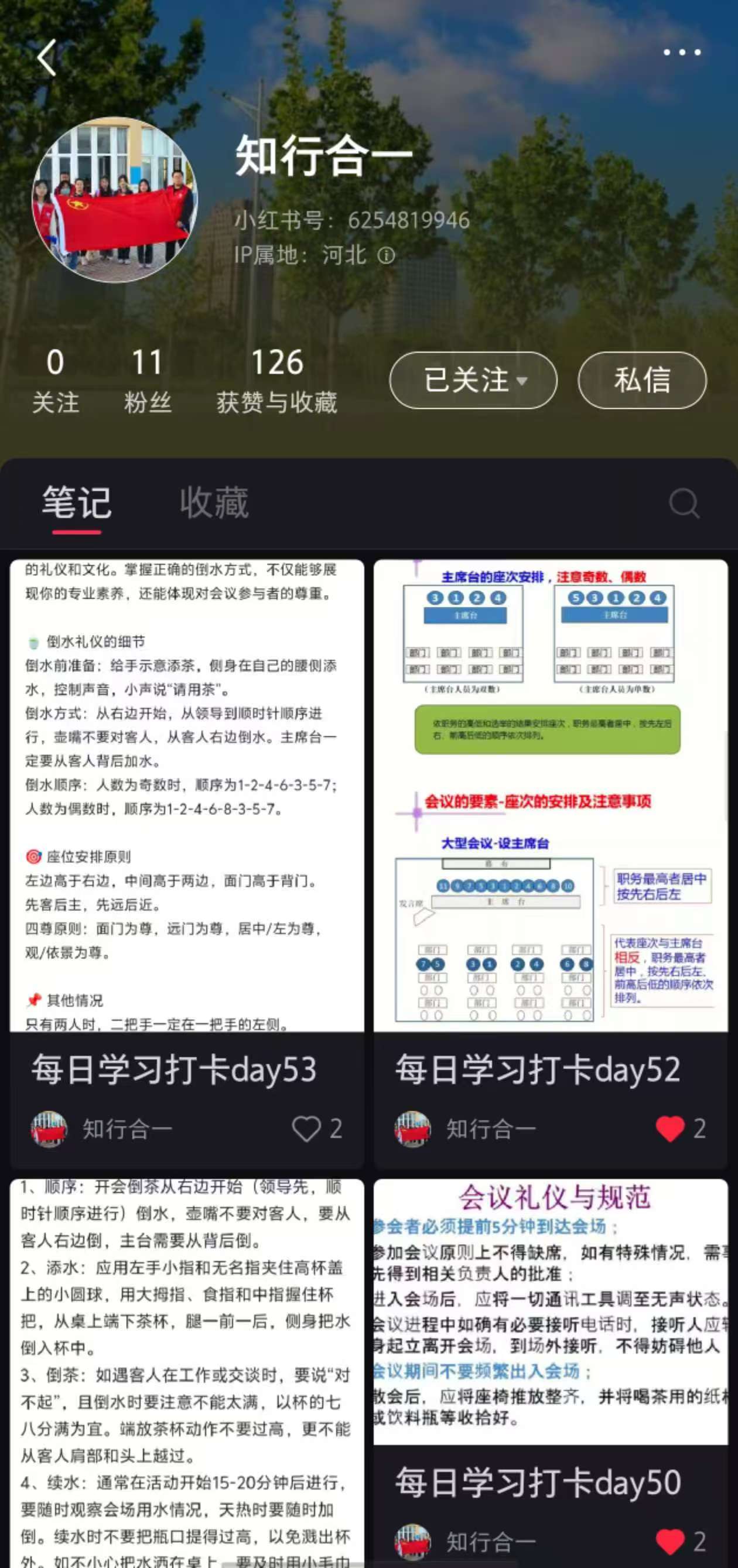Open the 每日学习打卡day53 note
The image size is (738, 1568).
(x=186, y=796)
